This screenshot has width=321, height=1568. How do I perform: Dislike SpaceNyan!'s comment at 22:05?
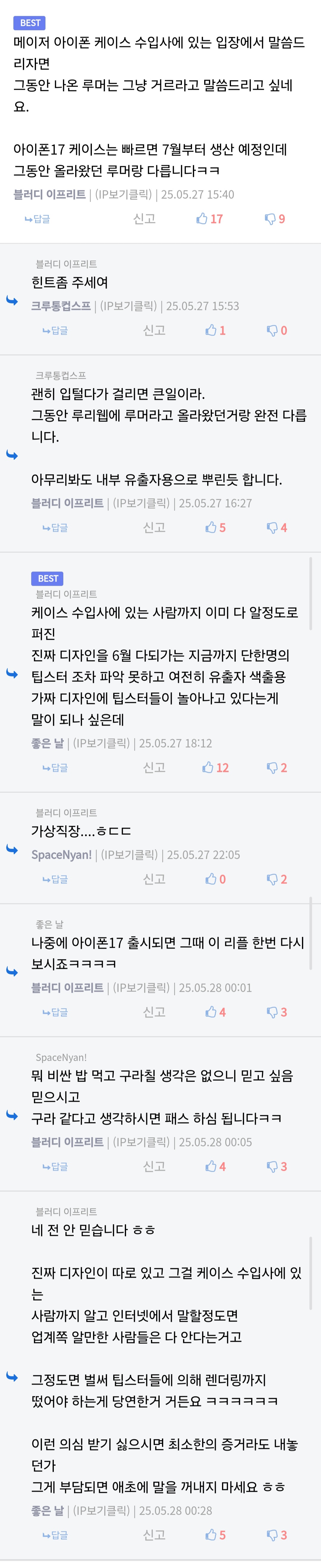click(276, 880)
